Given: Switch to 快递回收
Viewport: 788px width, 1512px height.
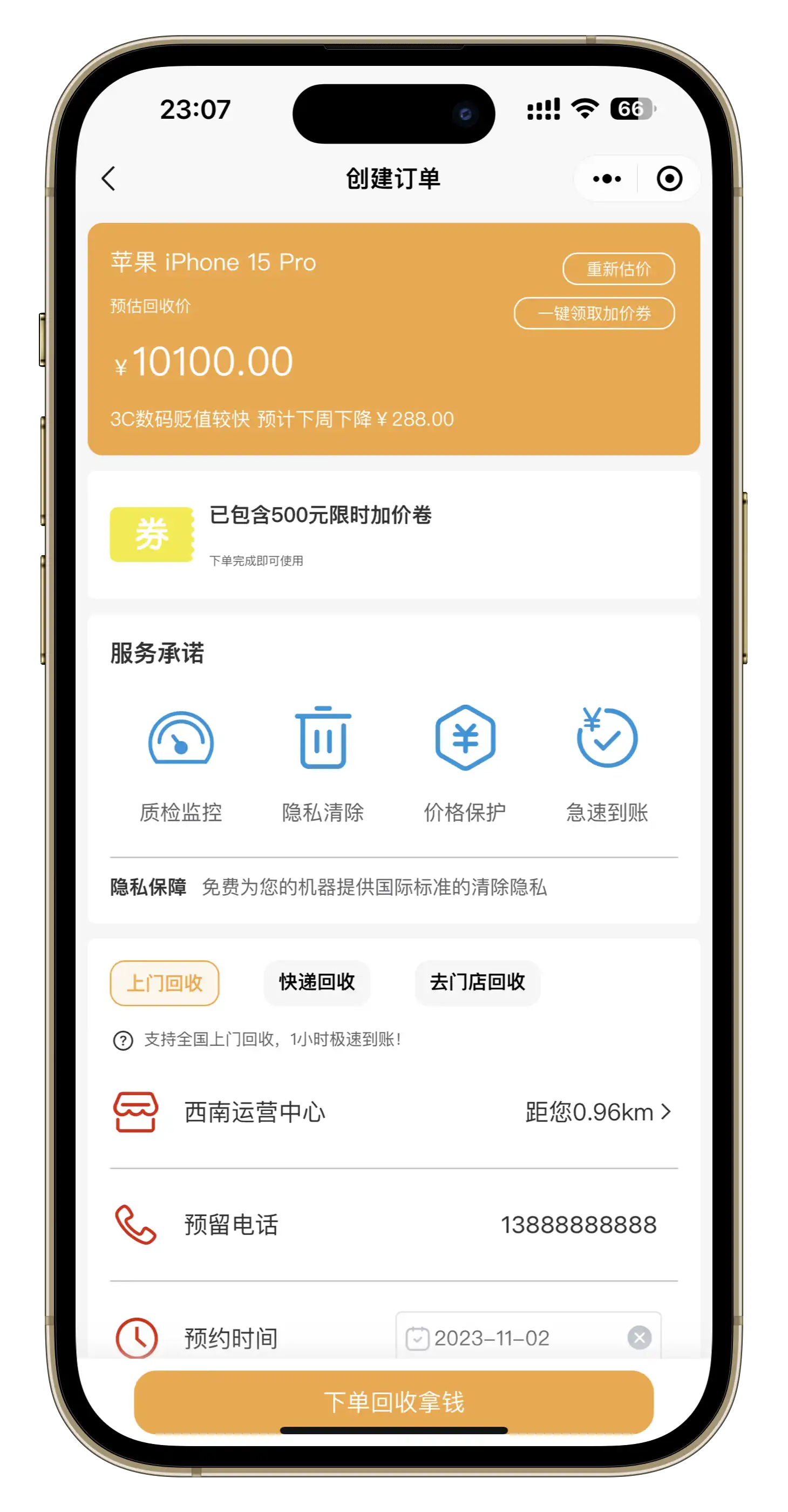Looking at the screenshot, I should 317,983.
